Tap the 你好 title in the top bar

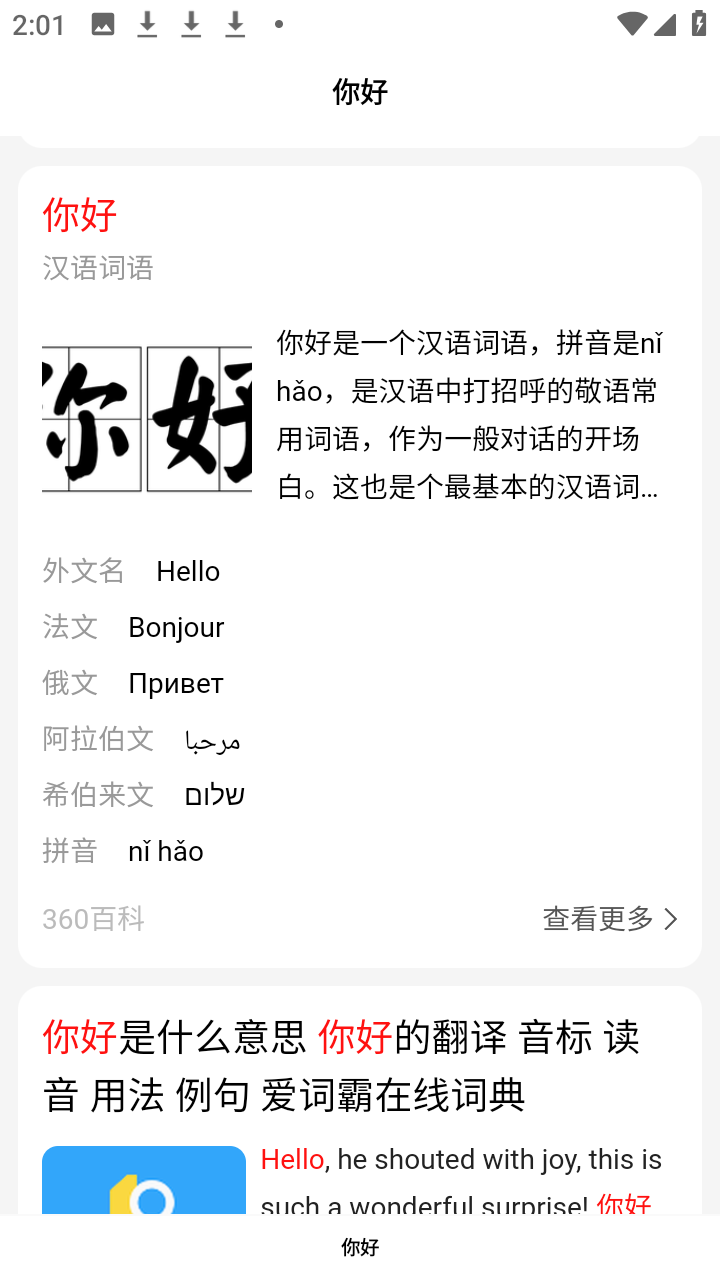coord(360,91)
